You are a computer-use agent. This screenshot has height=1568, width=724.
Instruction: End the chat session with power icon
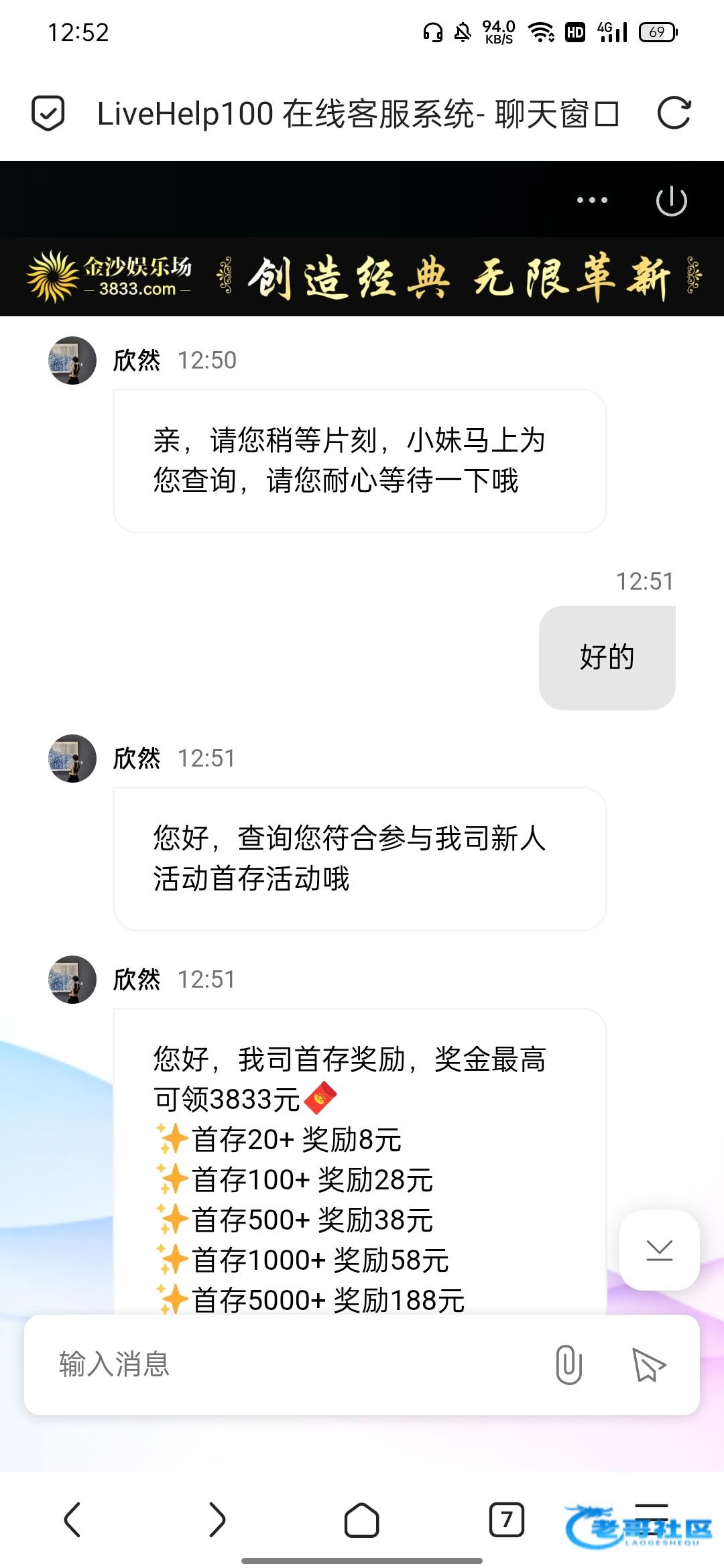671,201
